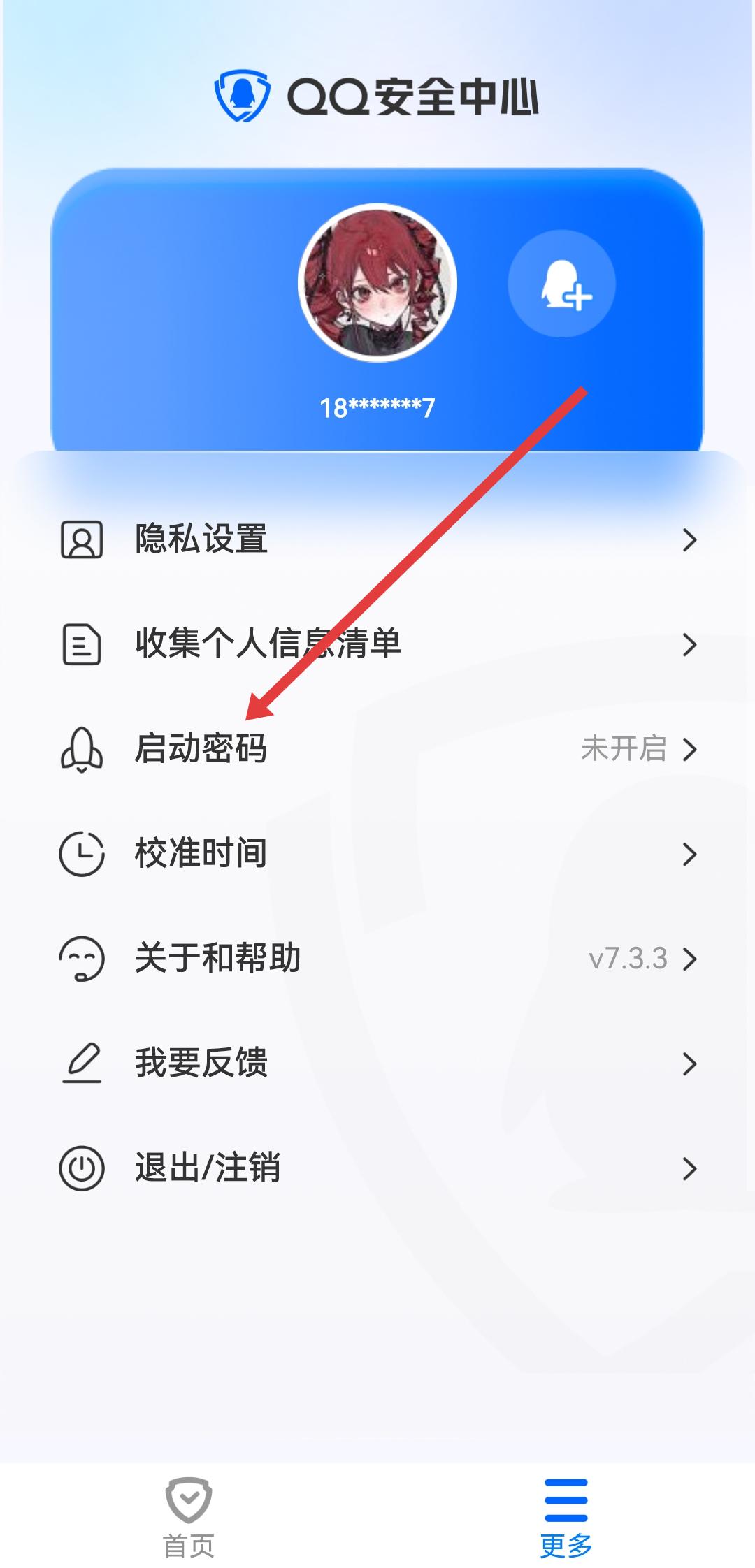Select the 更多 more tab
The height and width of the screenshot is (1568, 755).
coord(566,1518)
